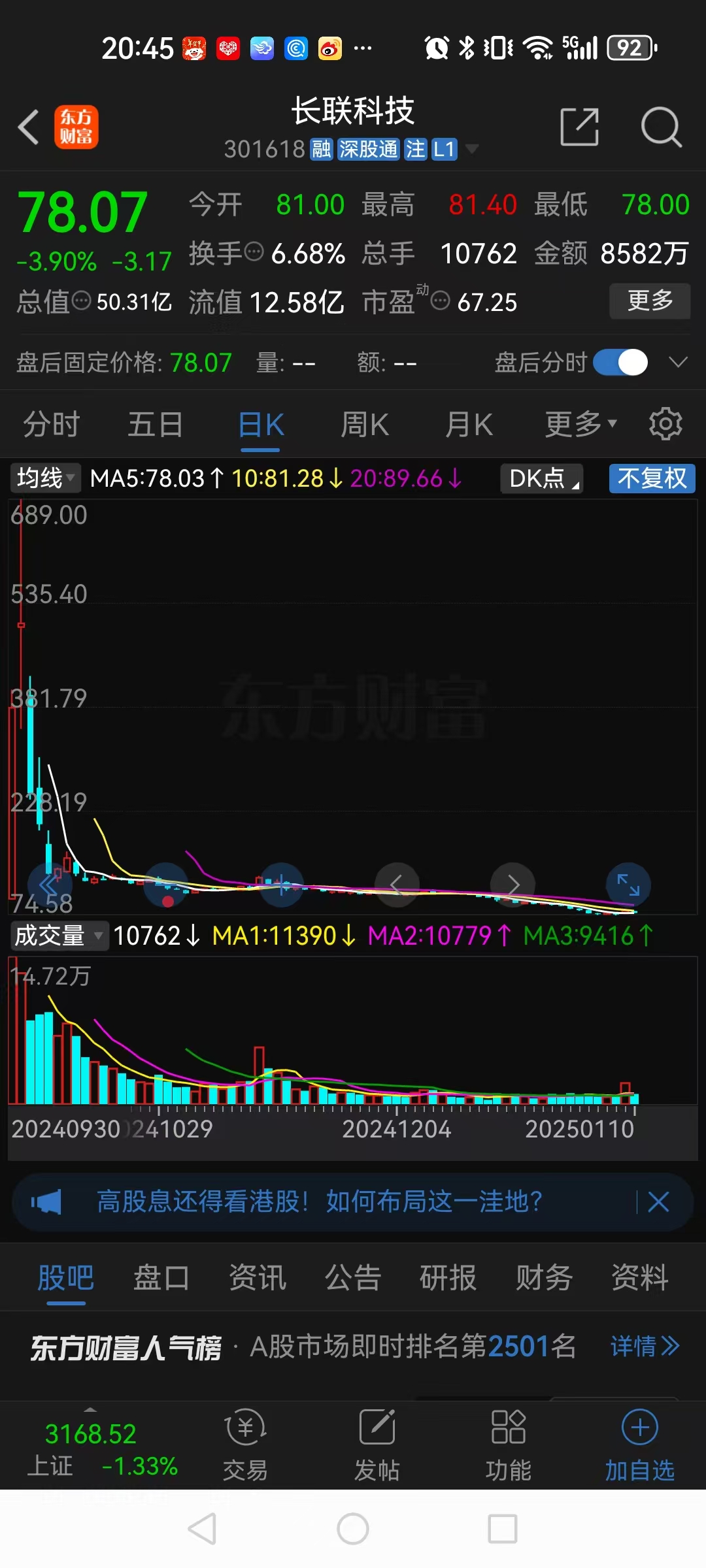Switch to the 五日 chart tab
This screenshot has width=706, height=1568.
[x=155, y=425]
